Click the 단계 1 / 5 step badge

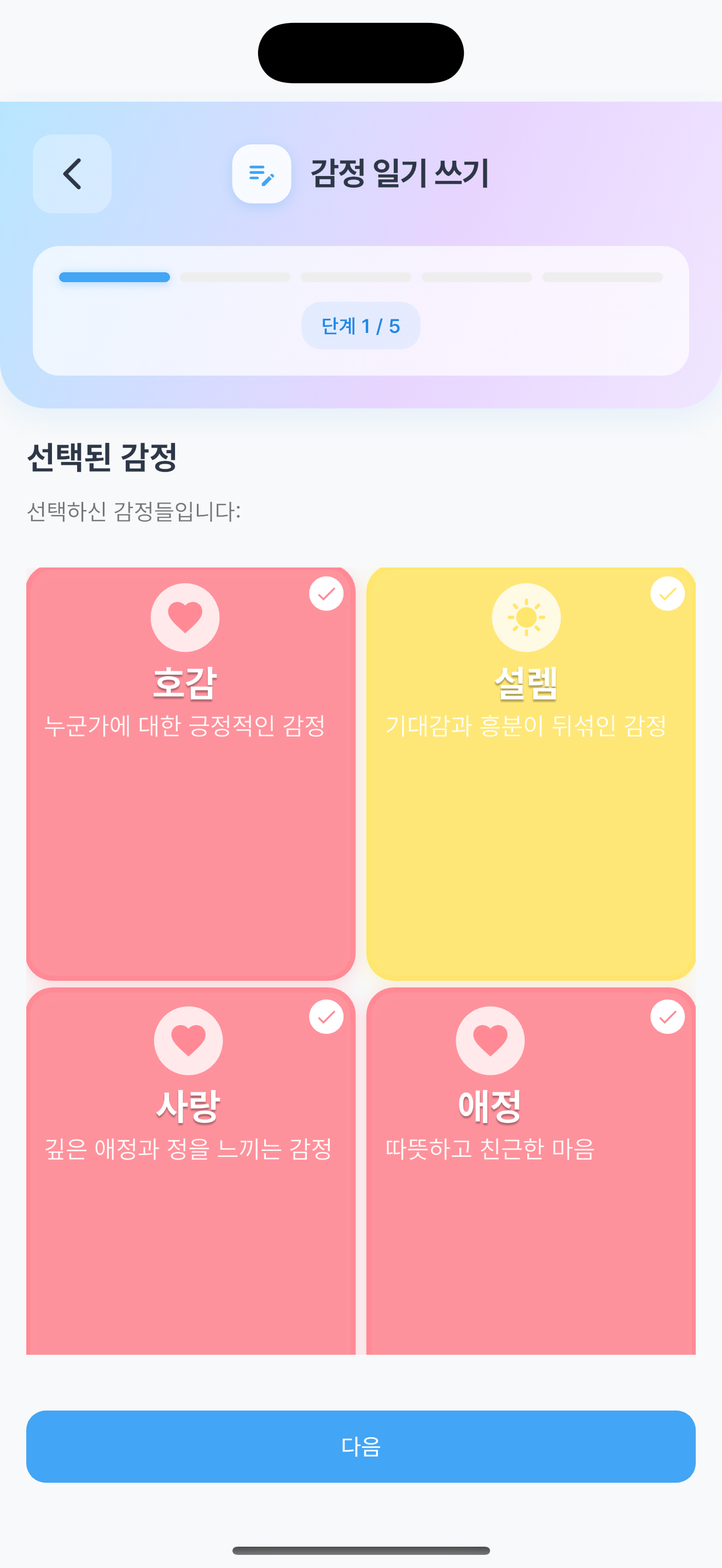tap(360, 326)
